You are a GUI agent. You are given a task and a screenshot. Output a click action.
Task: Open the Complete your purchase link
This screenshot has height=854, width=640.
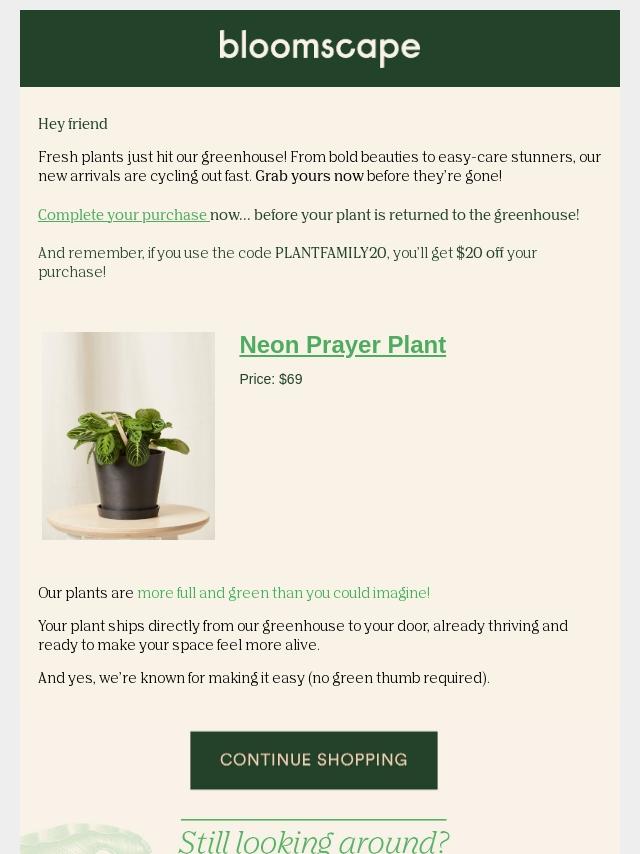coord(123,215)
